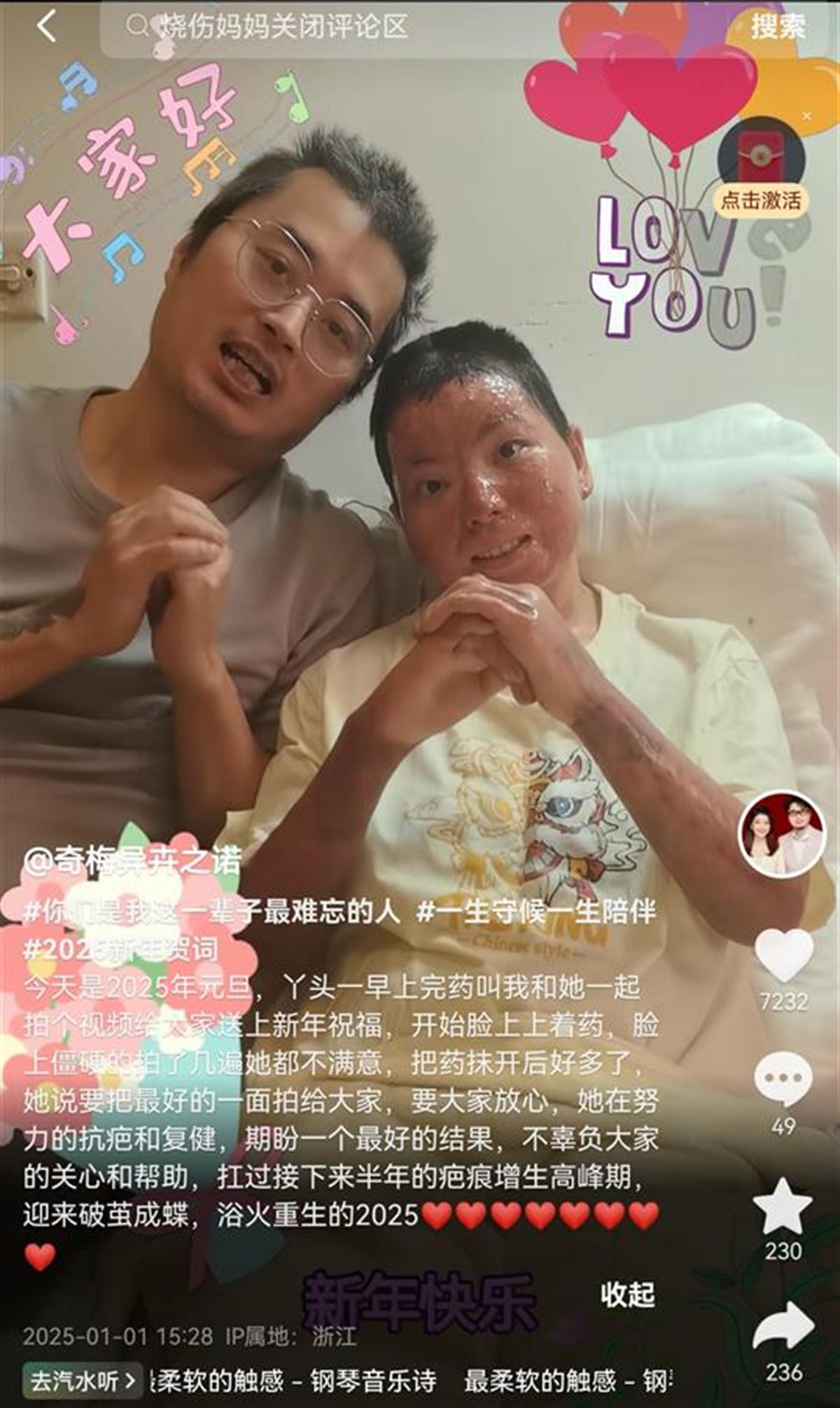Open hashtag #2025新年贺词
This screenshot has width=840, height=1408.
point(120,949)
